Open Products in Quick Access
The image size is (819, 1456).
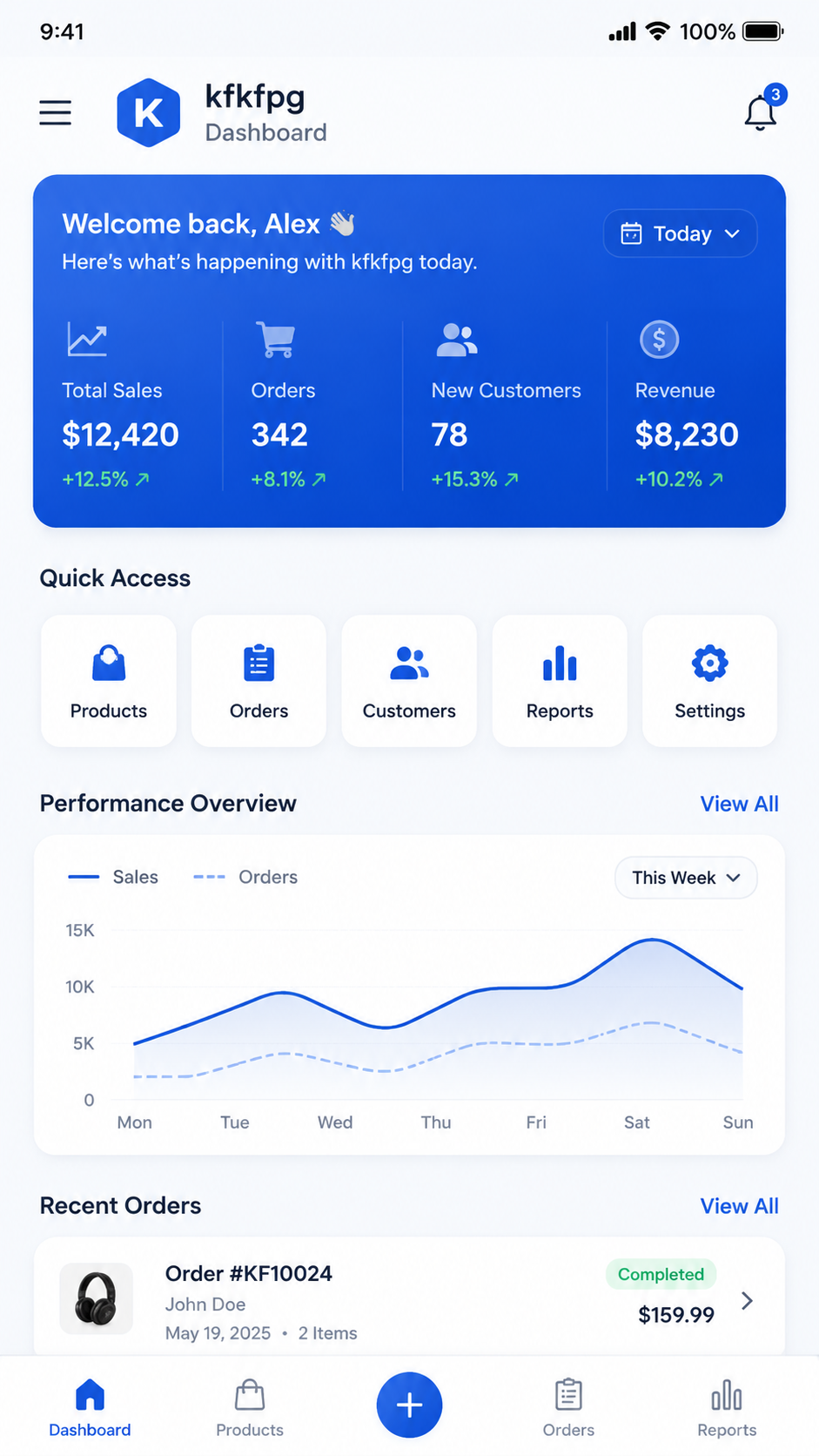[x=109, y=681]
